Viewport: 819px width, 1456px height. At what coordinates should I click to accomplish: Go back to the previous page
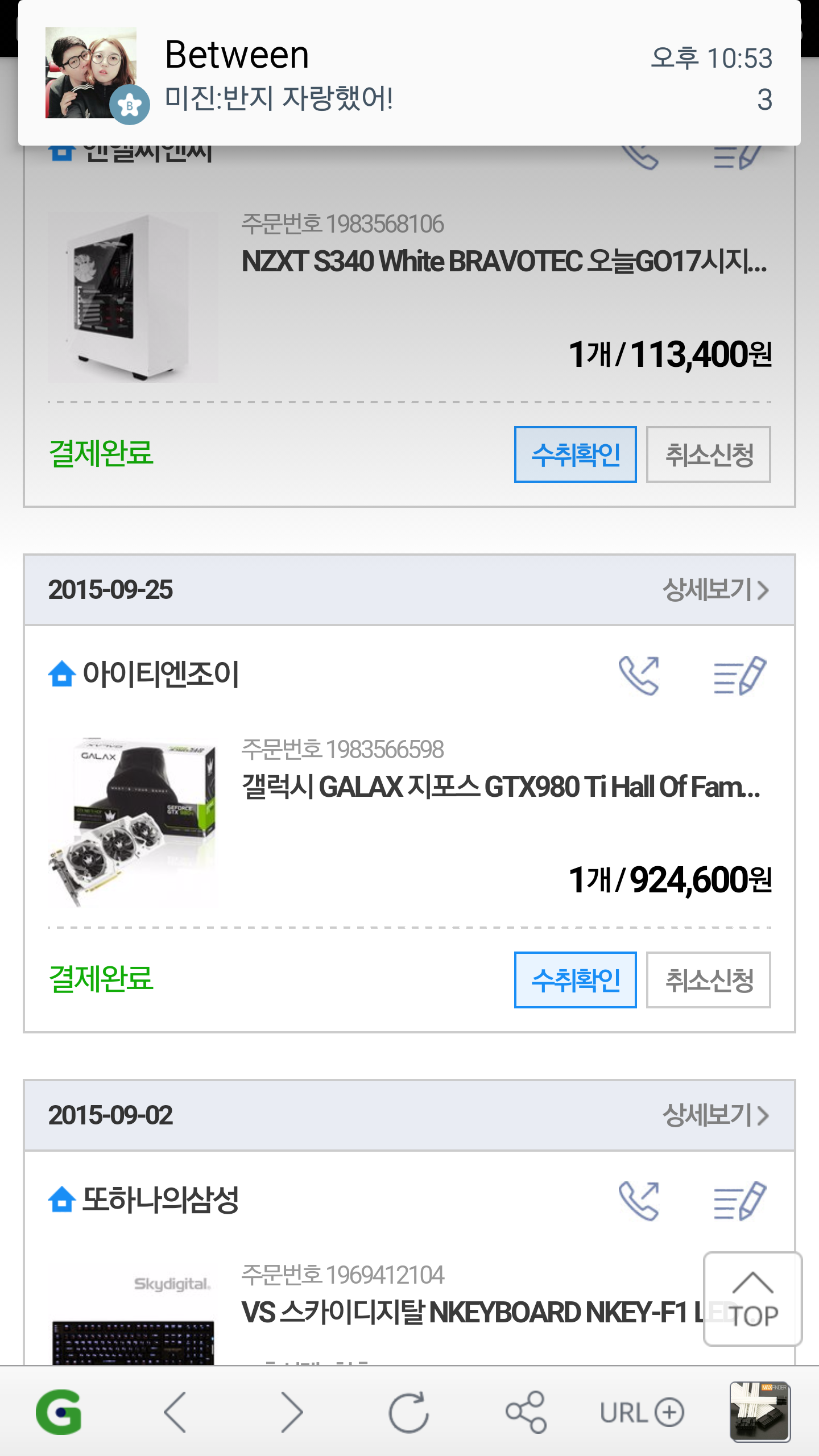coord(175,1412)
